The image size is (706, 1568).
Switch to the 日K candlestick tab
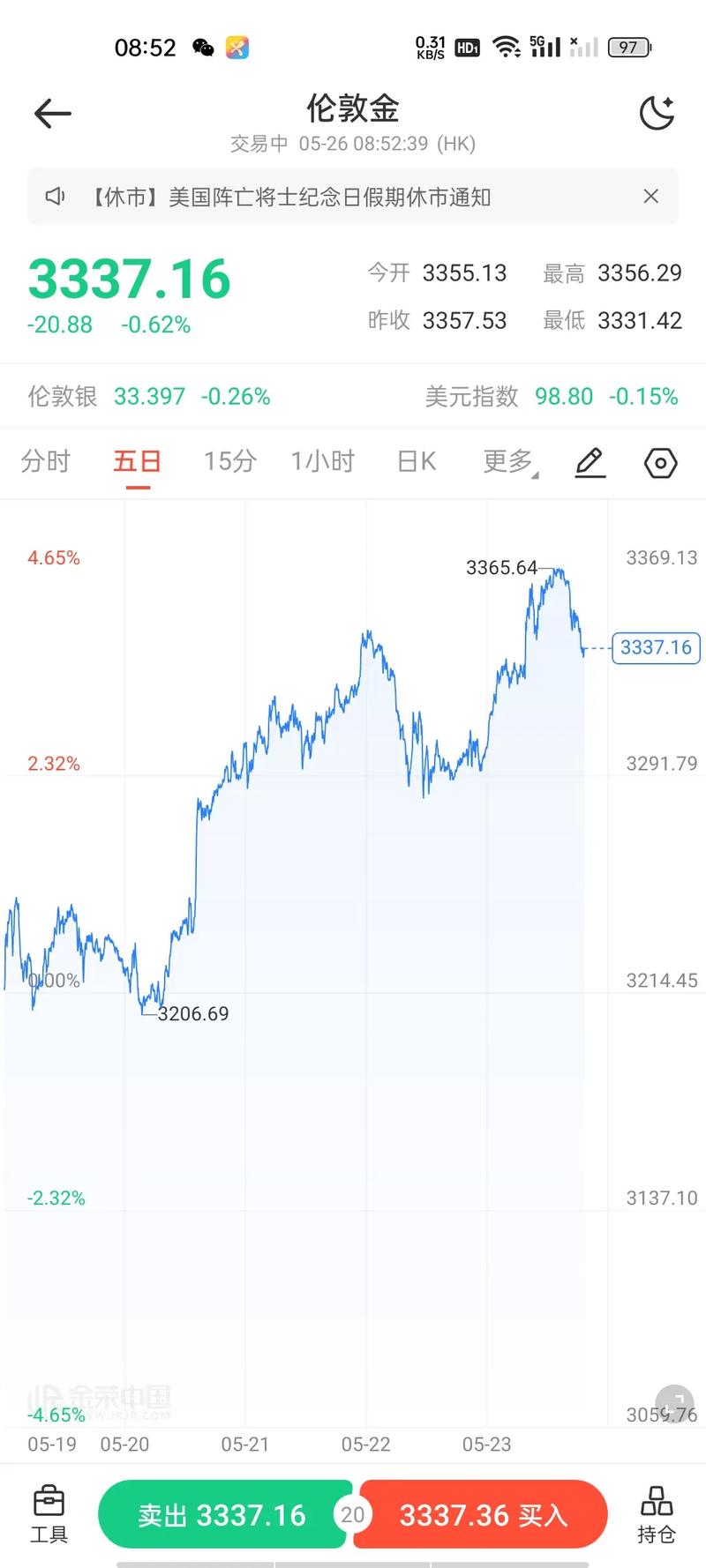[x=415, y=462]
